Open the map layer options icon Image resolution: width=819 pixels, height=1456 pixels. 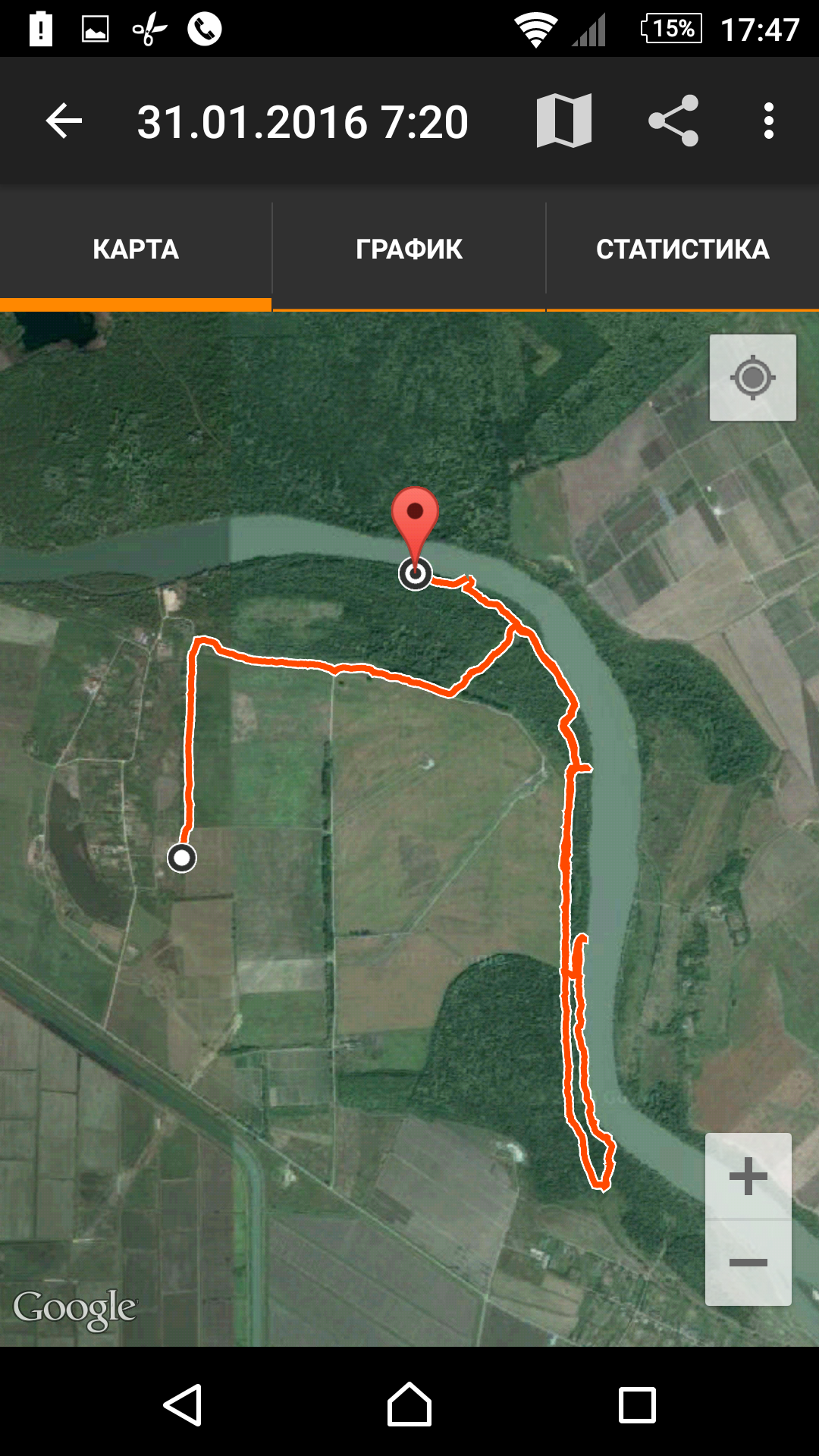[x=564, y=121]
